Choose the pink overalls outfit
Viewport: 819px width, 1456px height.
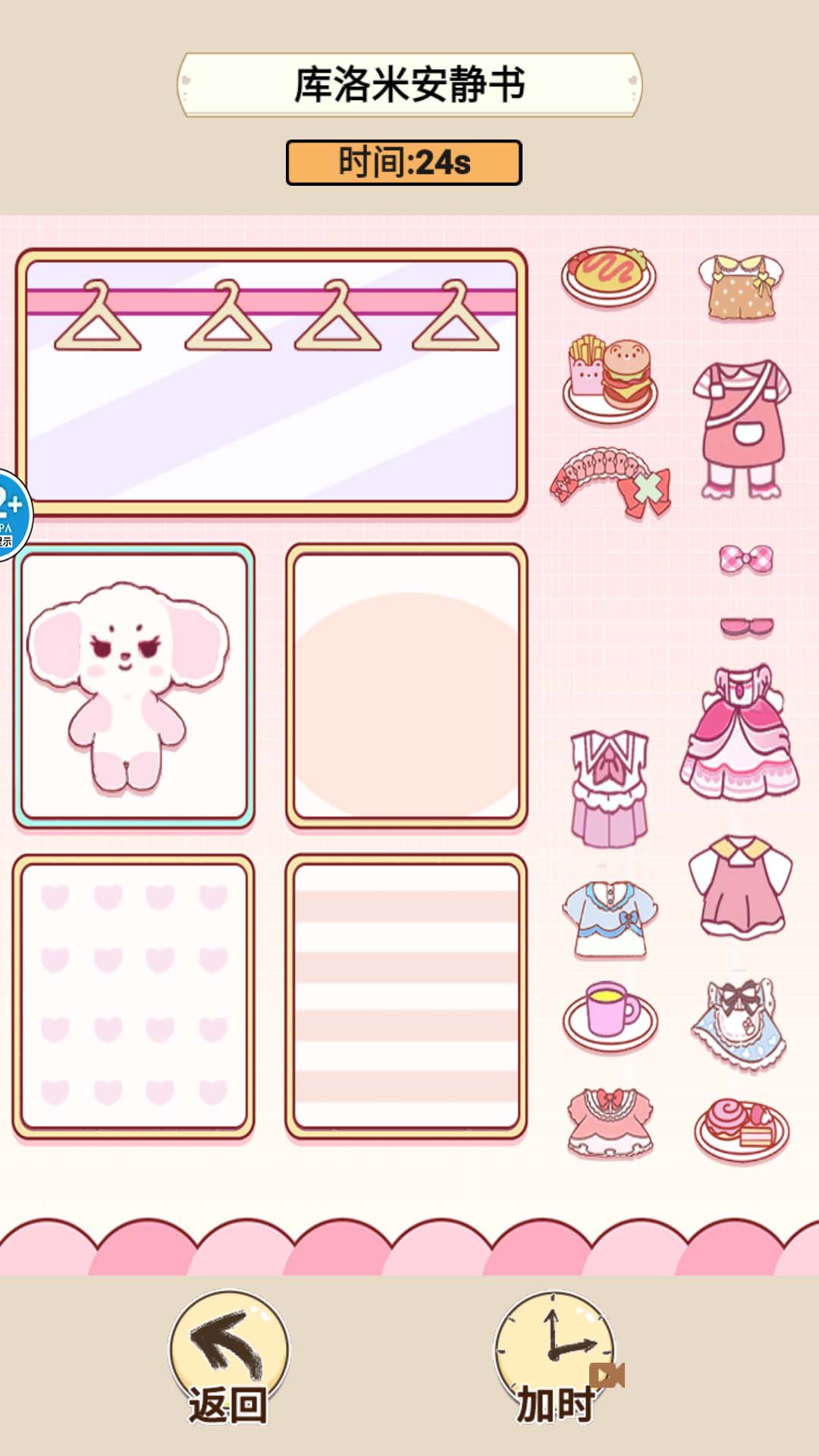coord(742,429)
